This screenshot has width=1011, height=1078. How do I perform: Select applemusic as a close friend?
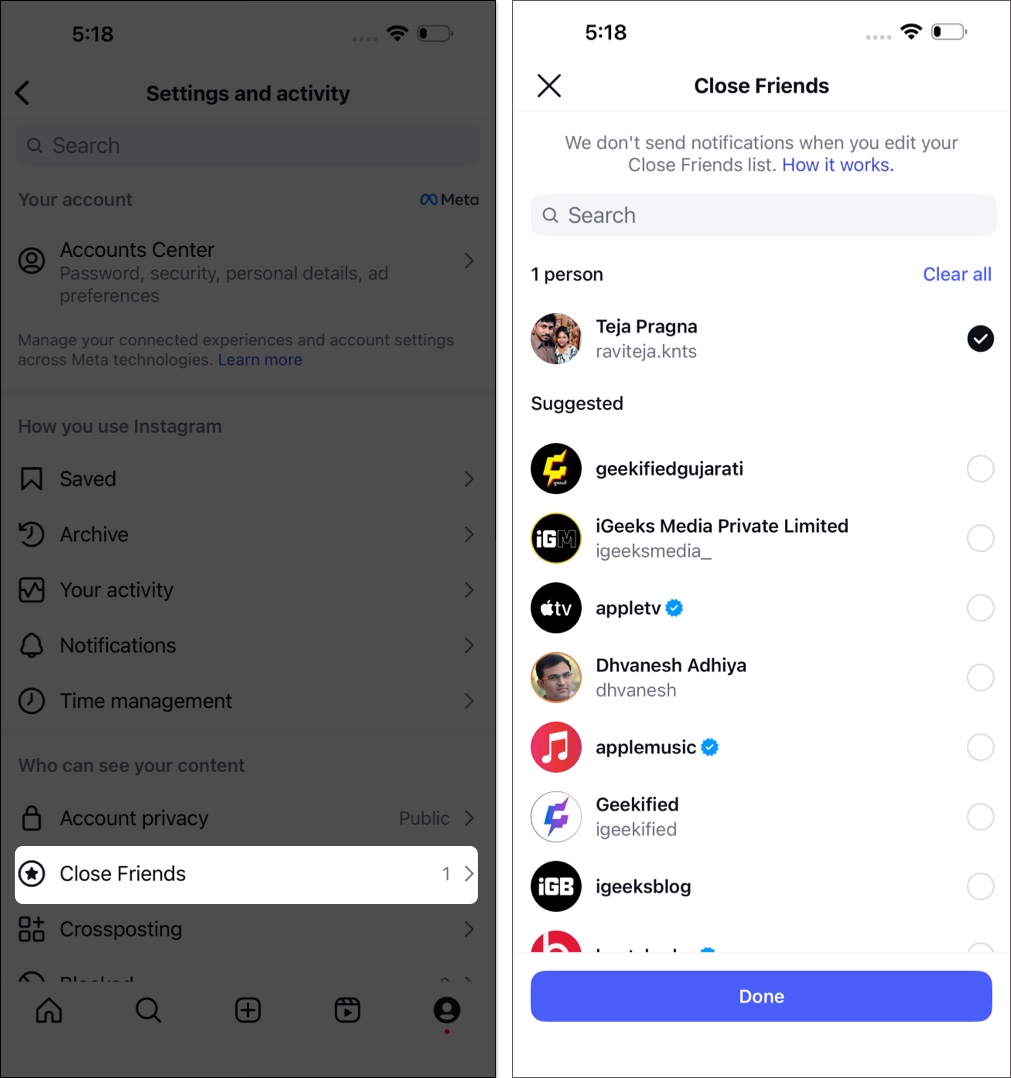(x=980, y=747)
